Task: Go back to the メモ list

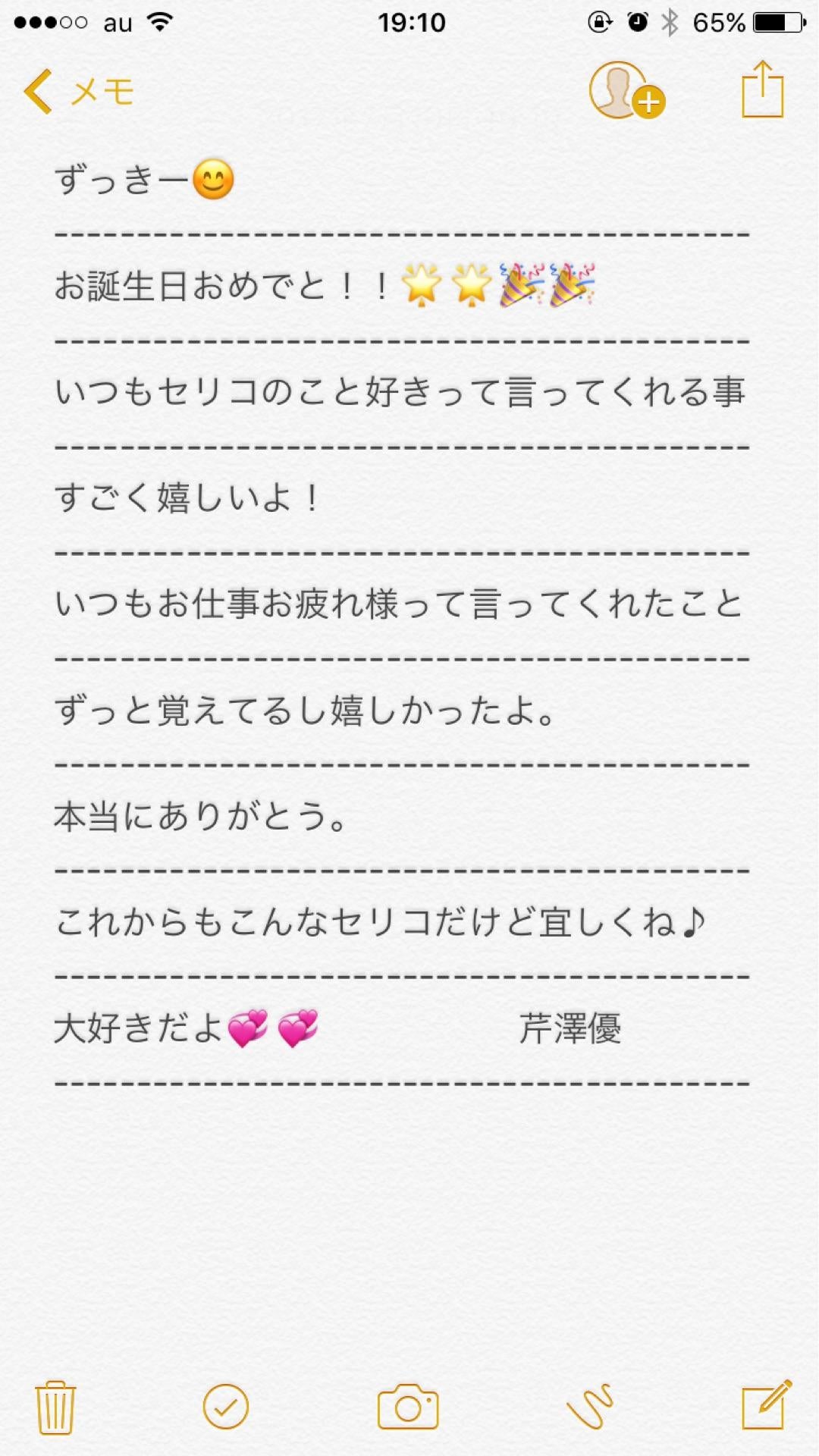Action: coord(79,93)
